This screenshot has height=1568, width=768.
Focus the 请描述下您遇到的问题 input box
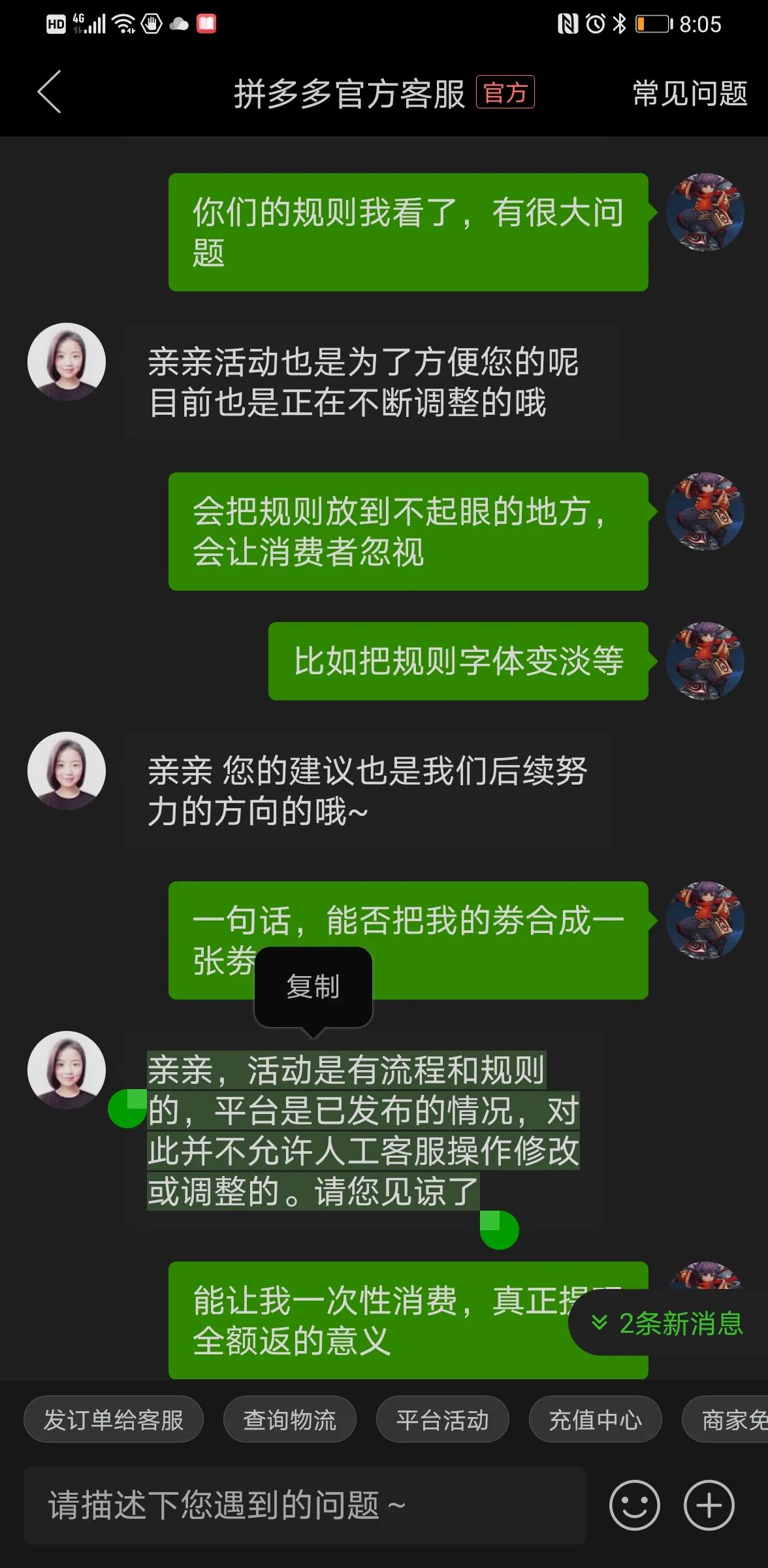coord(304,1505)
